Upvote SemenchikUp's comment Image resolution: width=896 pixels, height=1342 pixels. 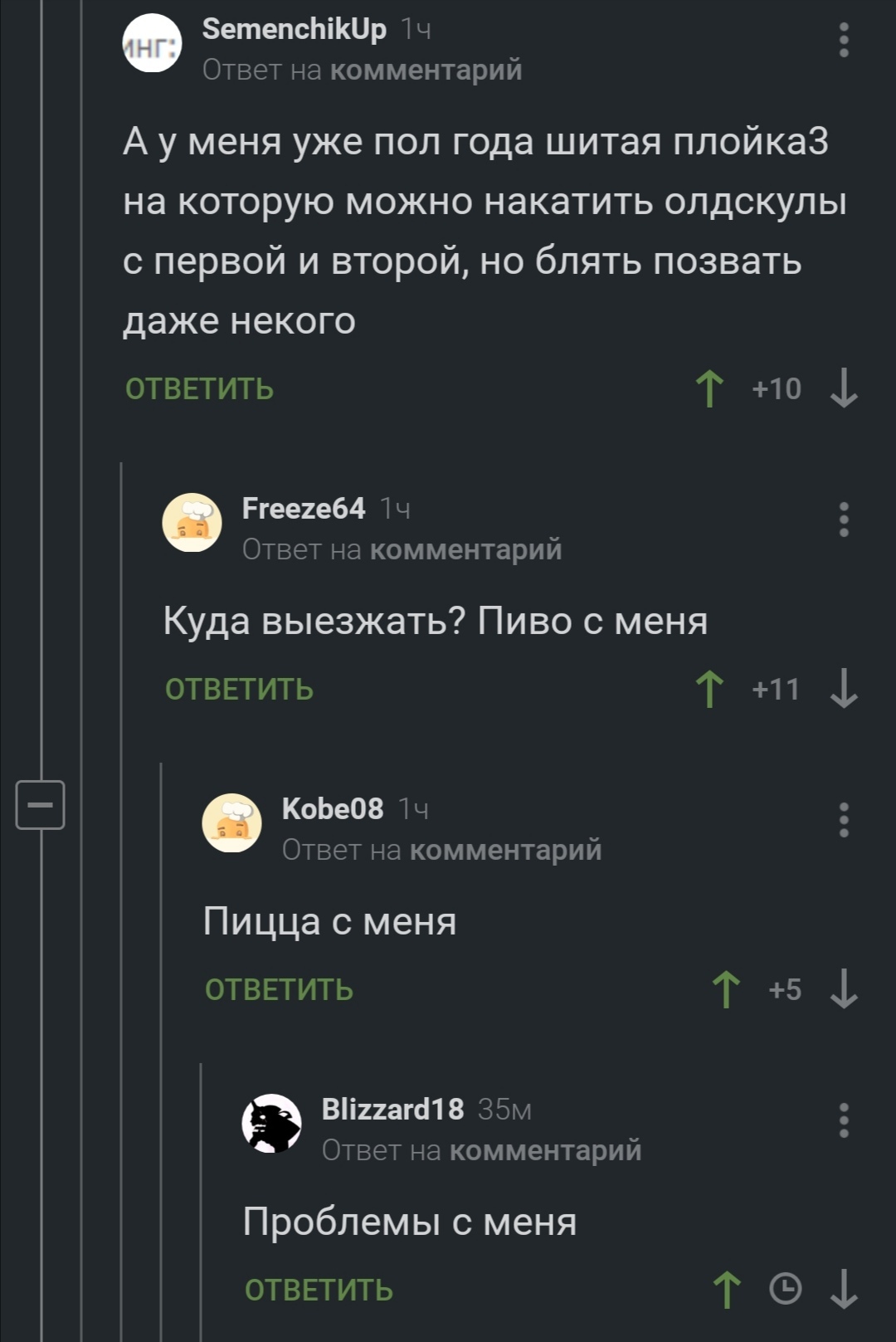click(709, 388)
